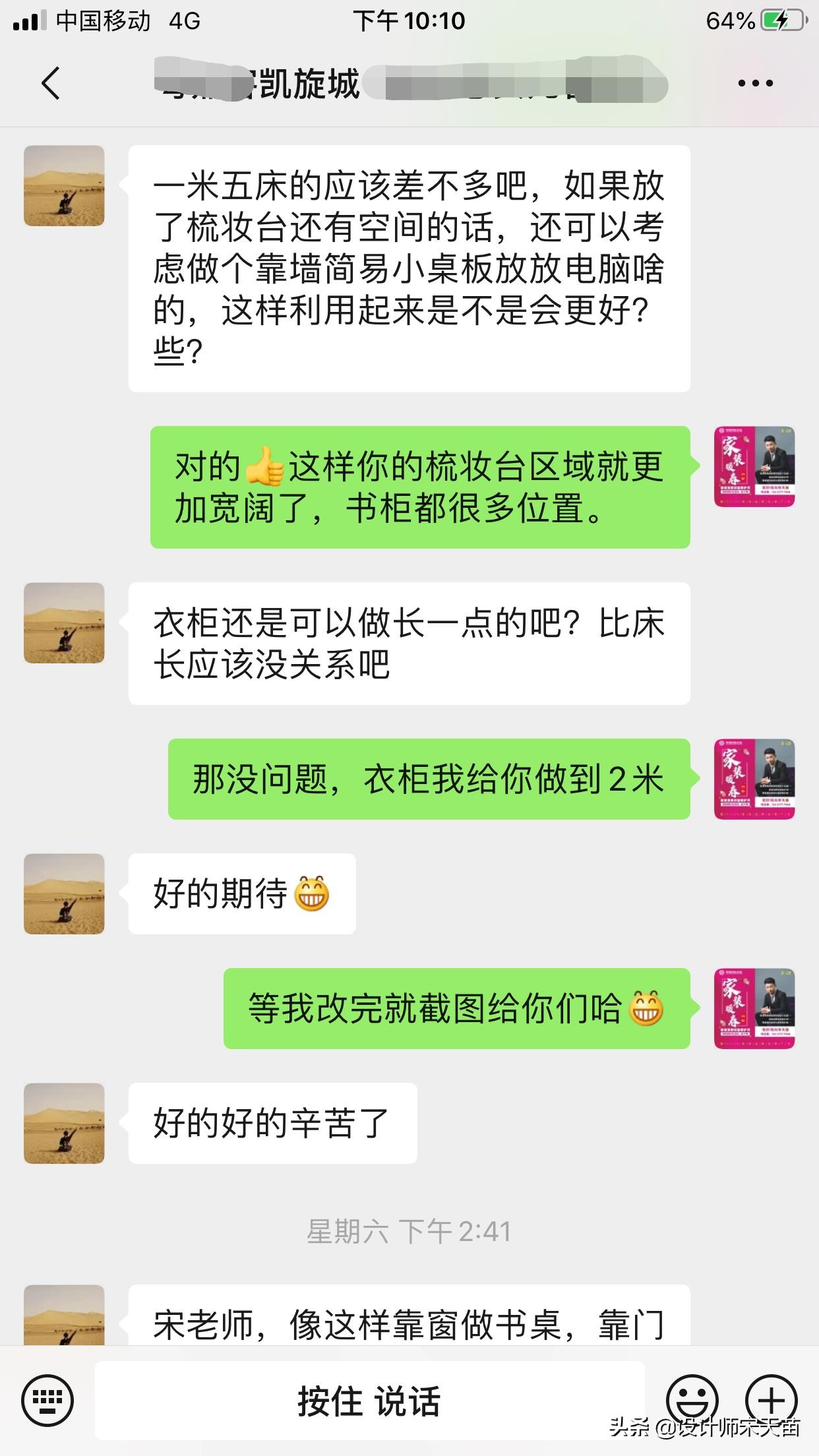Image resolution: width=819 pixels, height=1456 pixels.
Task: Tap the 4G network indicator
Action: click(x=183, y=20)
